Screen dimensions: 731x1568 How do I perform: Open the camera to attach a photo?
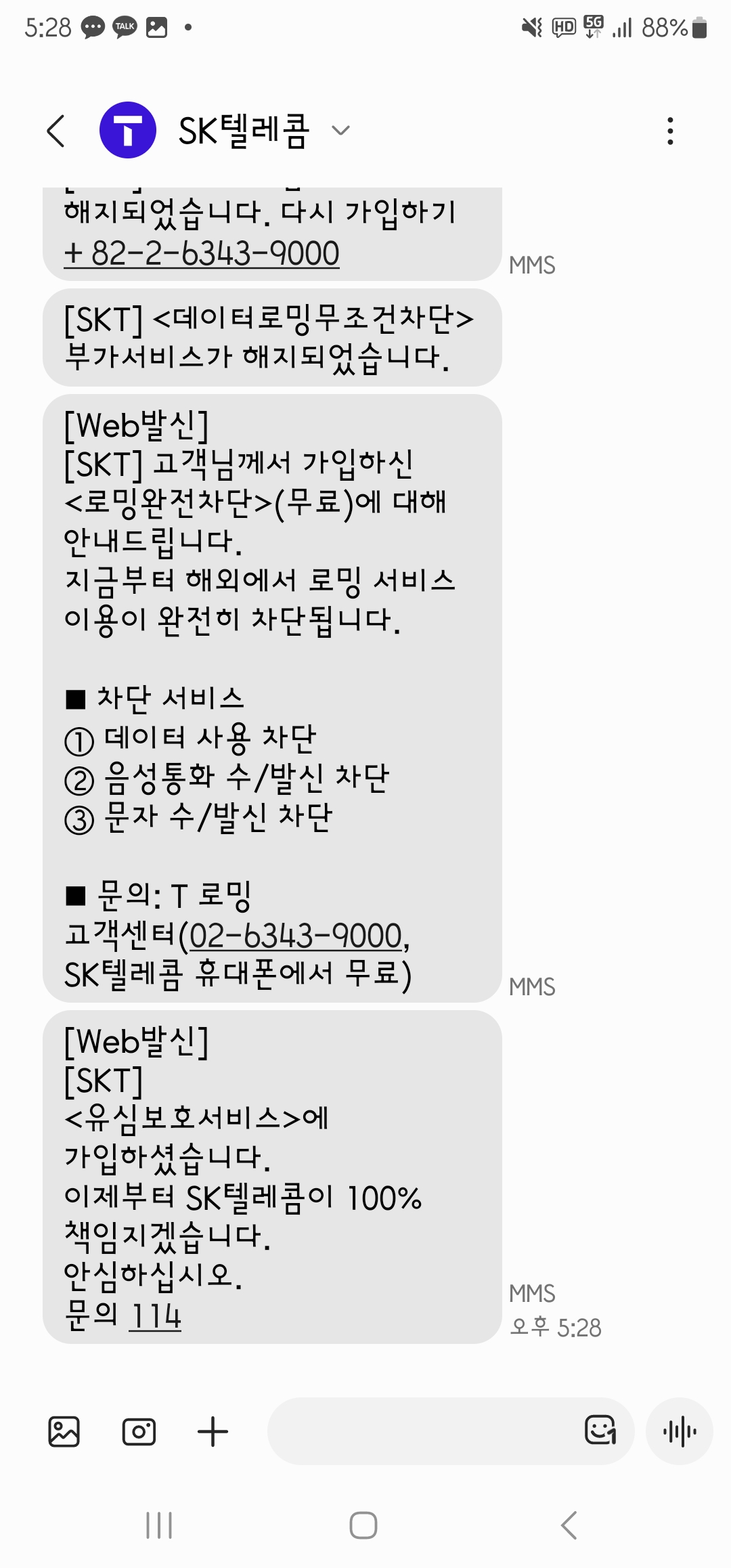tap(139, 1431)
